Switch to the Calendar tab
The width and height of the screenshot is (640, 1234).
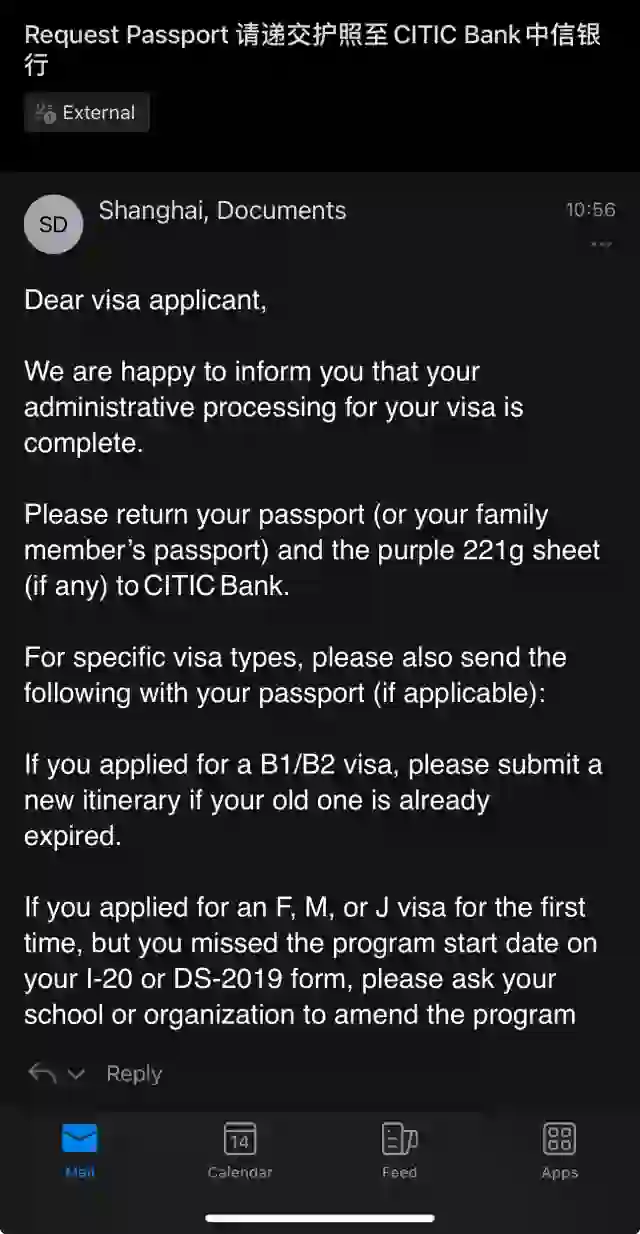click(x=240, y=1151)
